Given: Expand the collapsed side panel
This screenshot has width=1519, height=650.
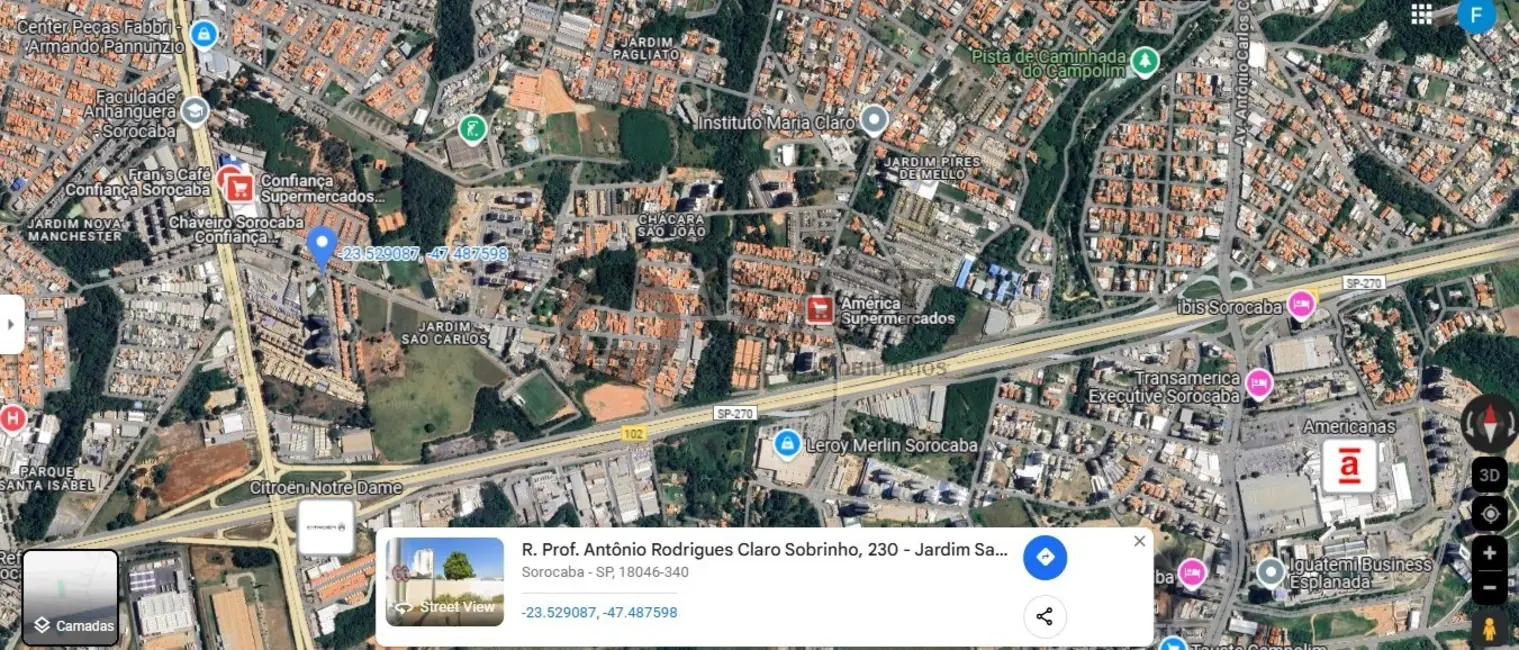Looking at the screenshot, I should 11,324.
